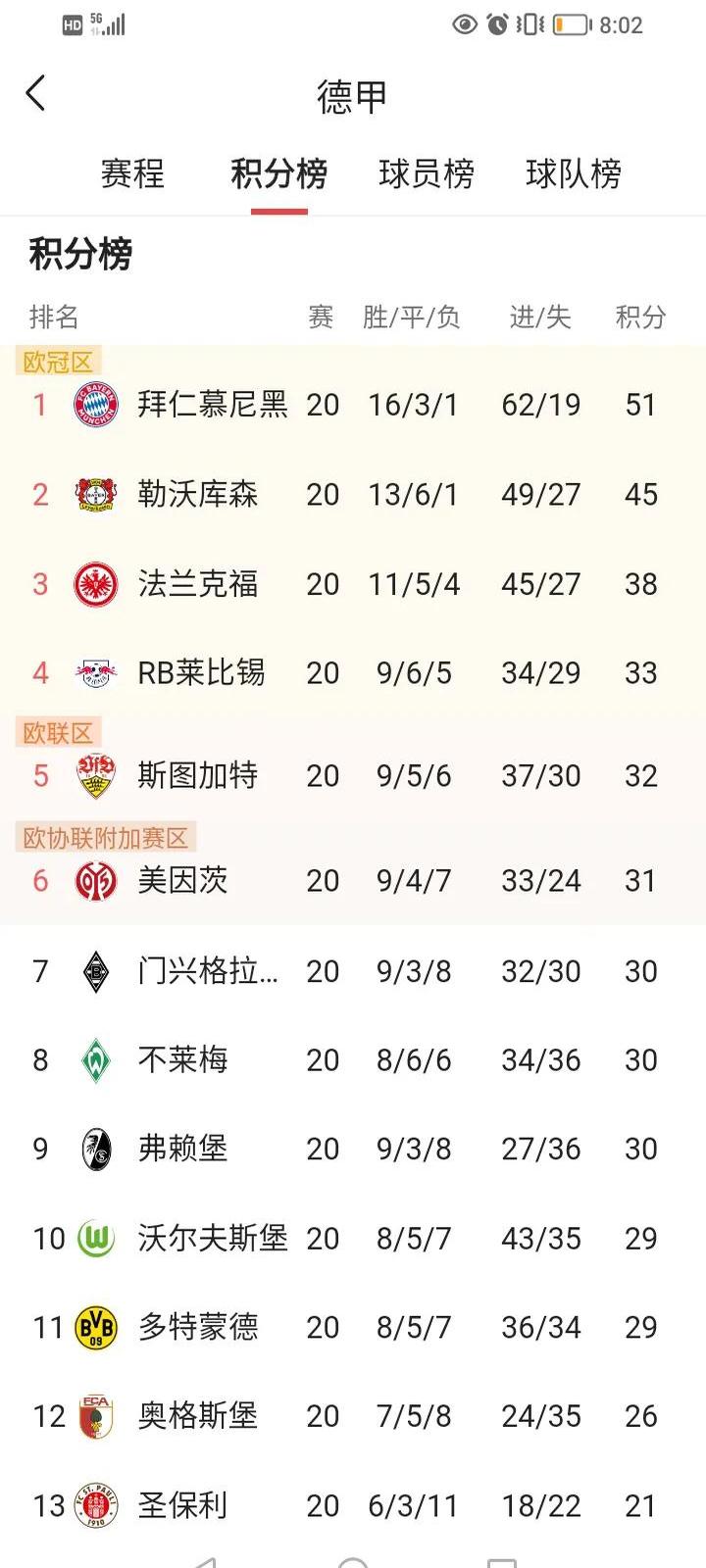The width and height of the screenshot is (706, 1568).
Task: Open the 拜仁慕尼黑 team row
Action: [x=212, y=404]
